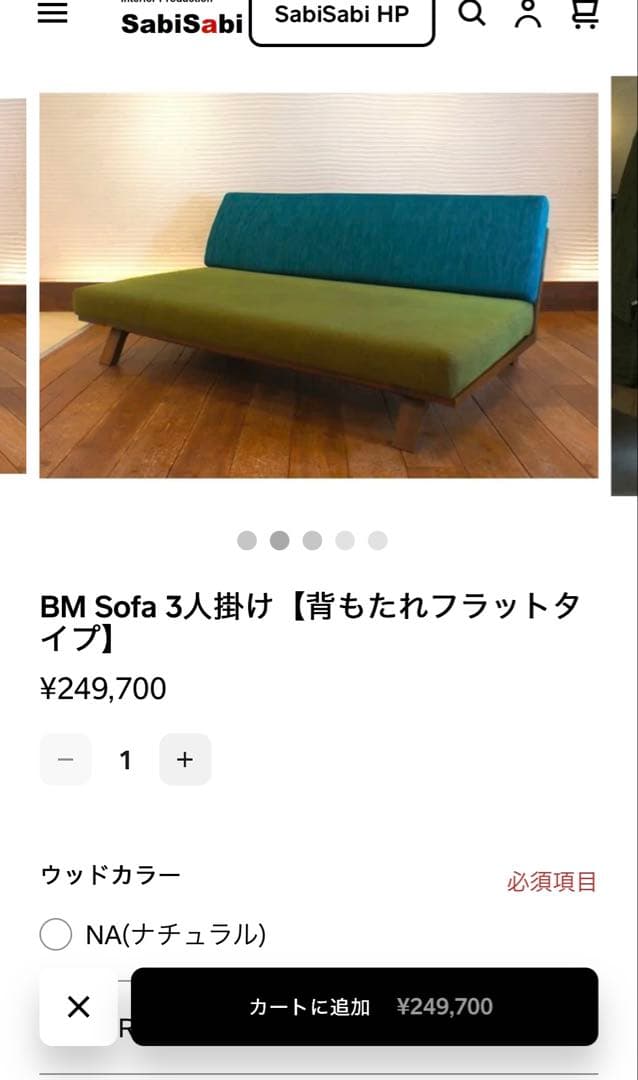
Task: Open the search icon
Action: pyautogui.click(x=472, y=14)
